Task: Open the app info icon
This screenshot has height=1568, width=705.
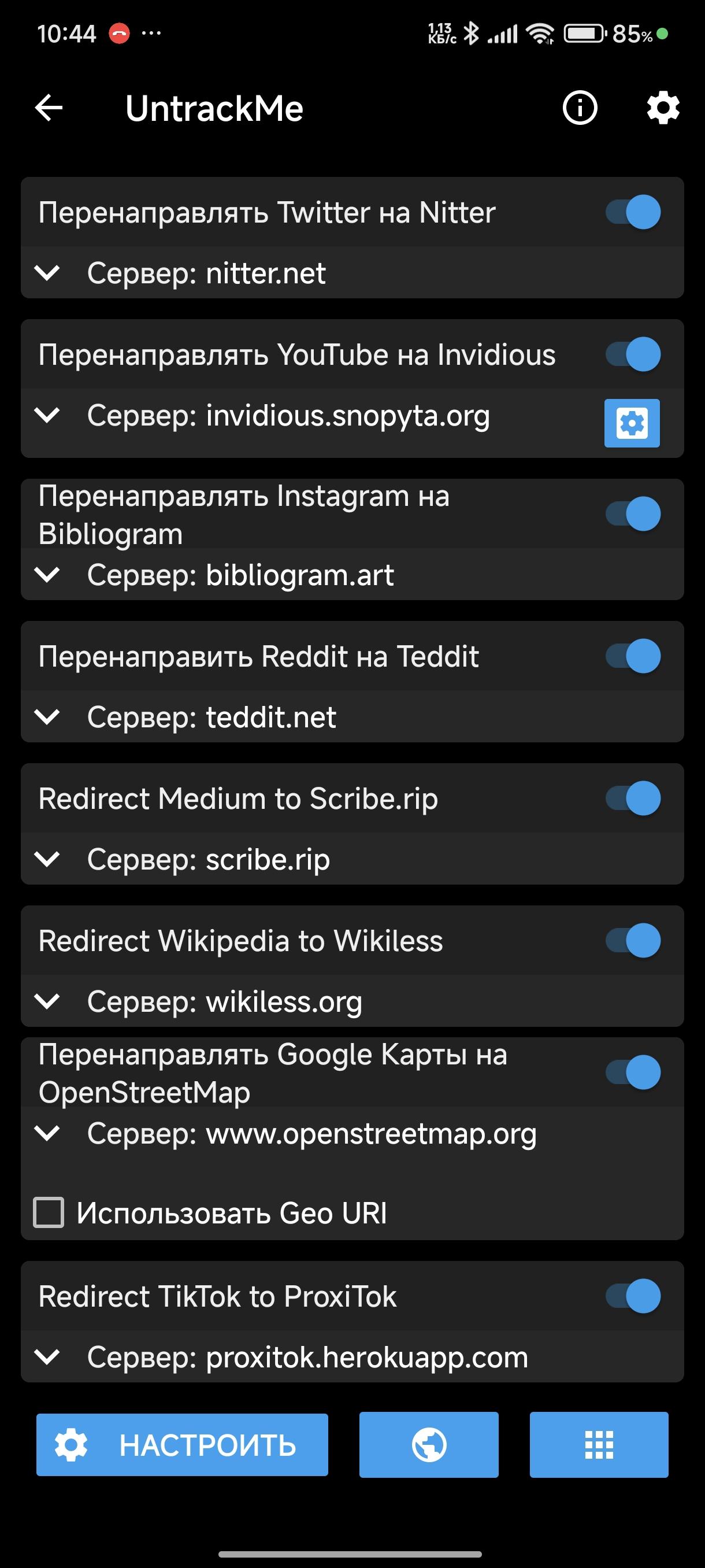Action: pyautogui.click(x=579, y=108)
